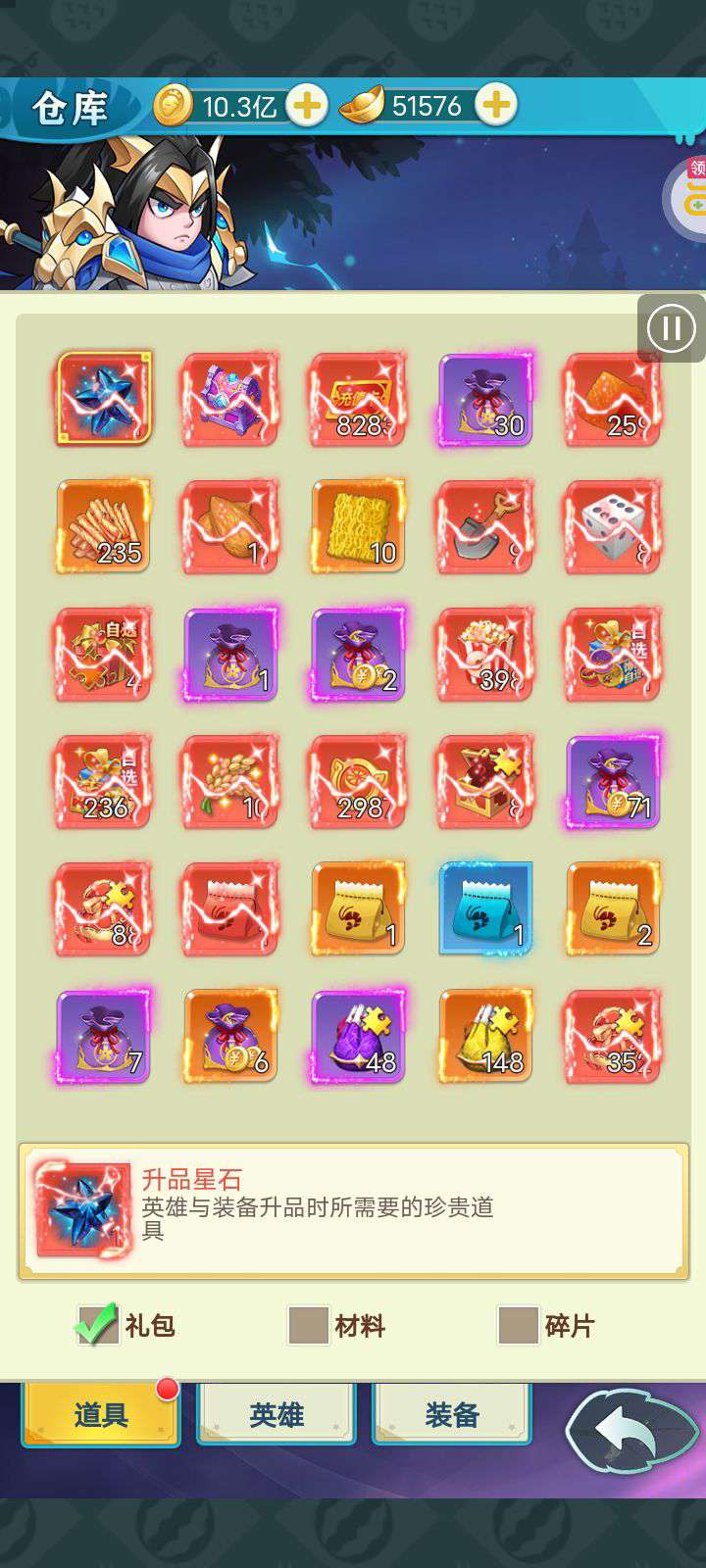Select the blue bag item
Viewport: 706px width, 1568px height.
(x=485, y=908)
